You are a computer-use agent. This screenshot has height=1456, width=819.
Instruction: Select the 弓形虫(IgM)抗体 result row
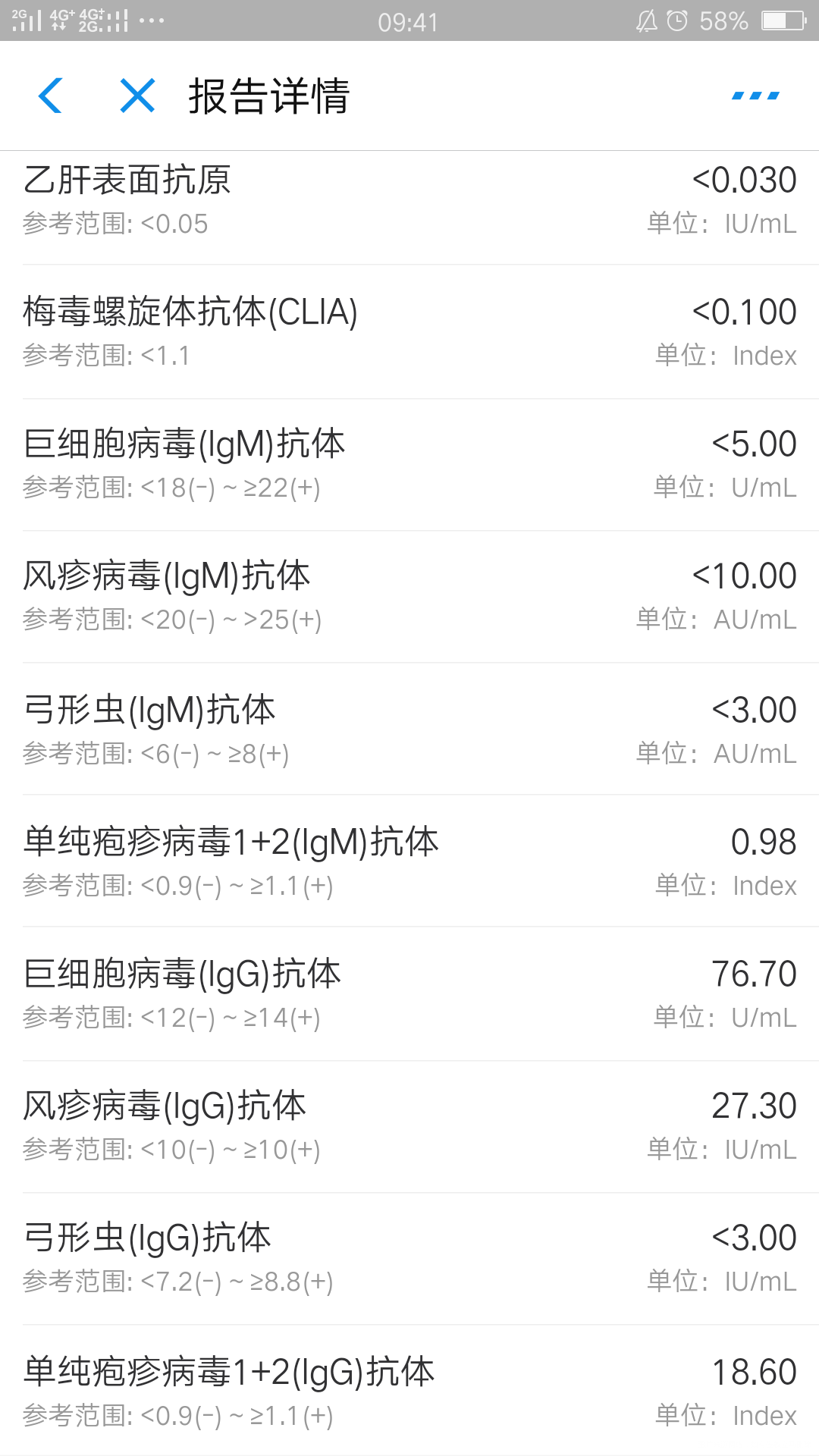(x=409, y=728)
